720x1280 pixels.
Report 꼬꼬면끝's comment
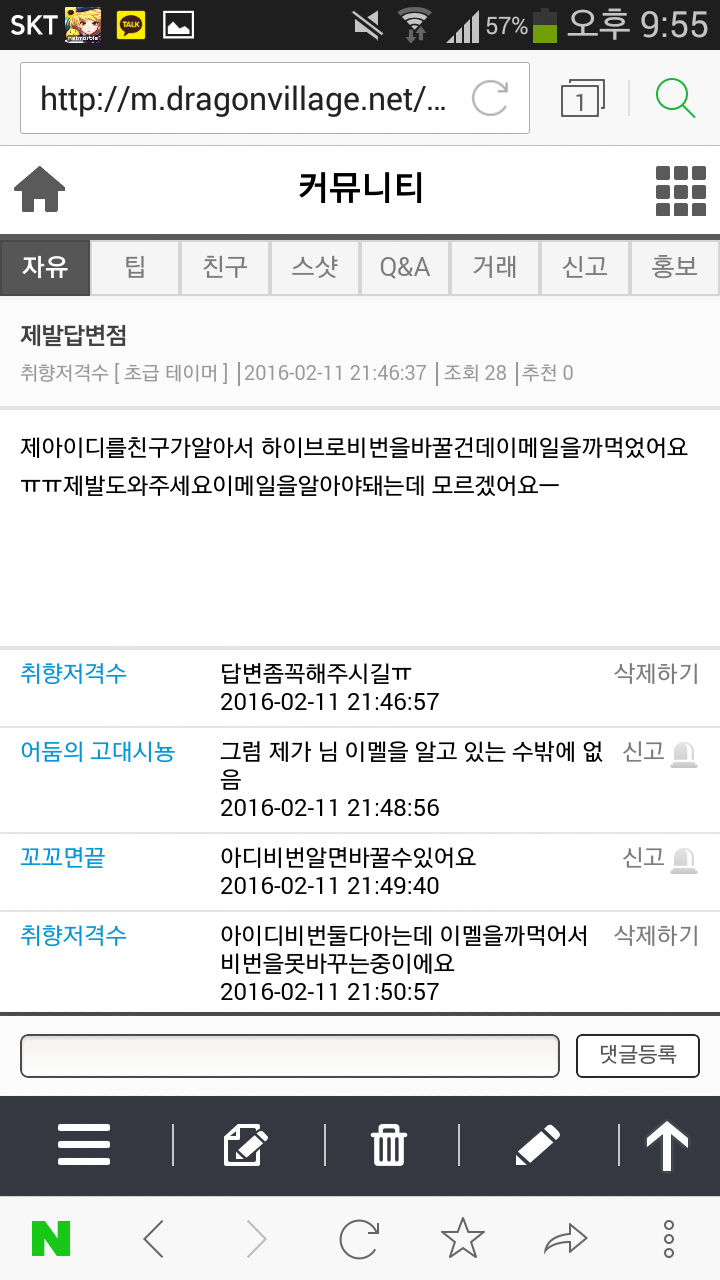pos(659,858)
